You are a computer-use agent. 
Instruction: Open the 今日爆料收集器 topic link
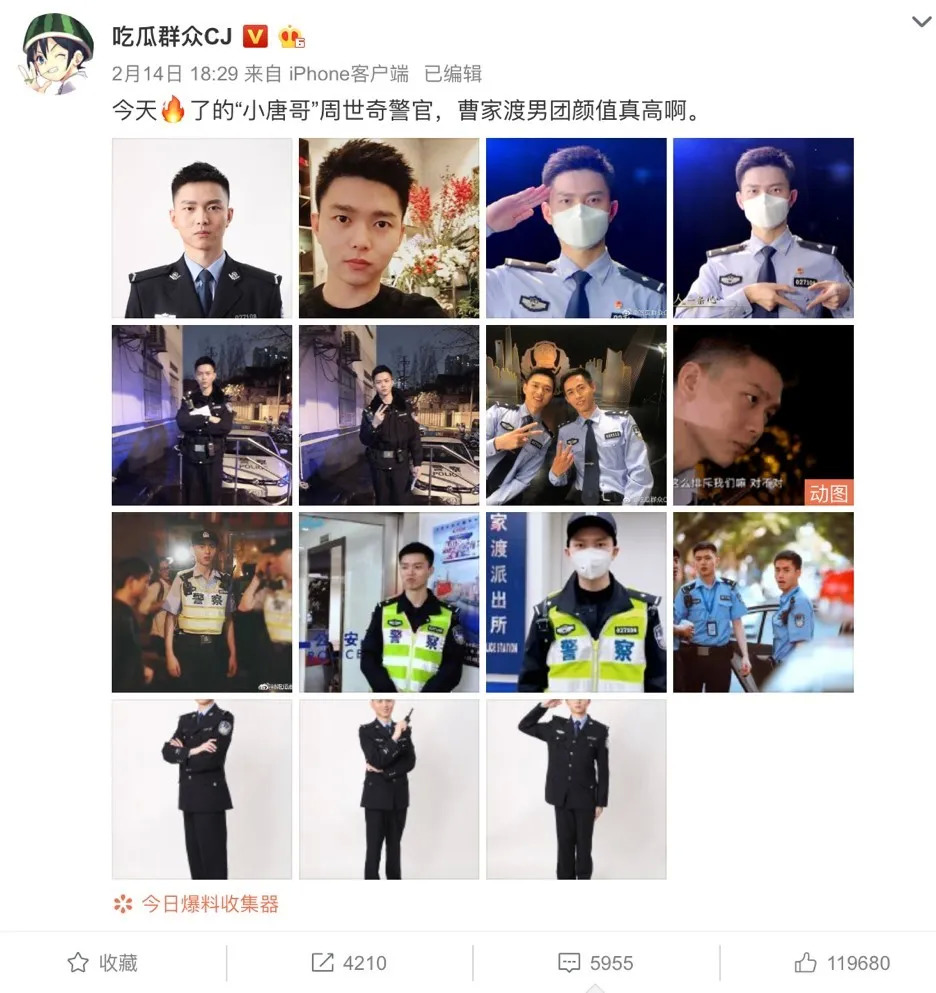(209, 904)
